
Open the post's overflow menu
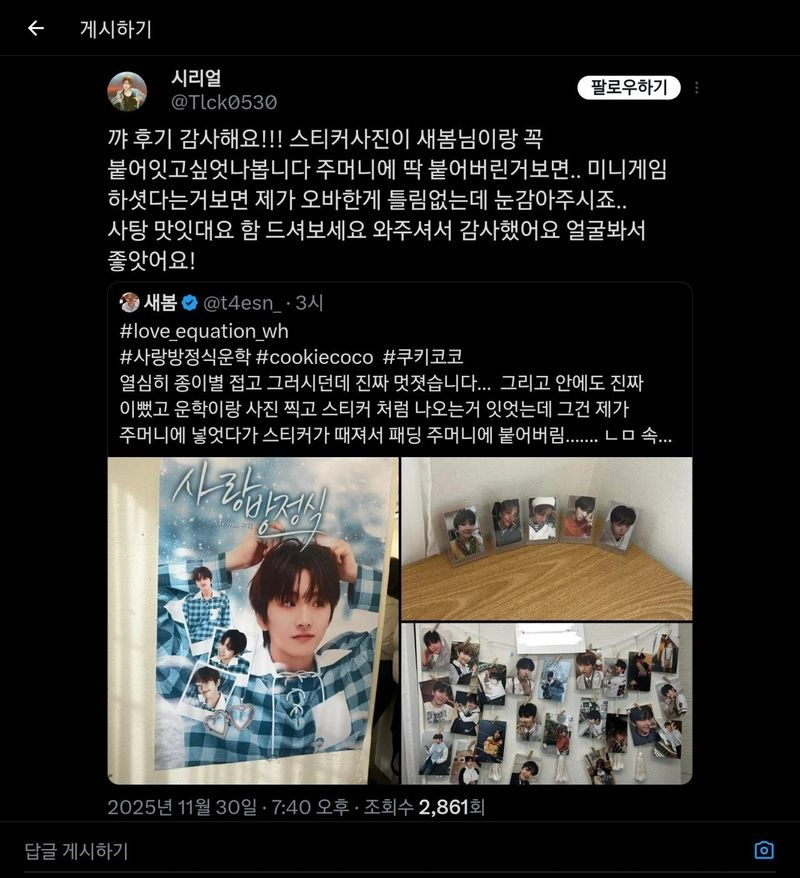pos(697,88)
